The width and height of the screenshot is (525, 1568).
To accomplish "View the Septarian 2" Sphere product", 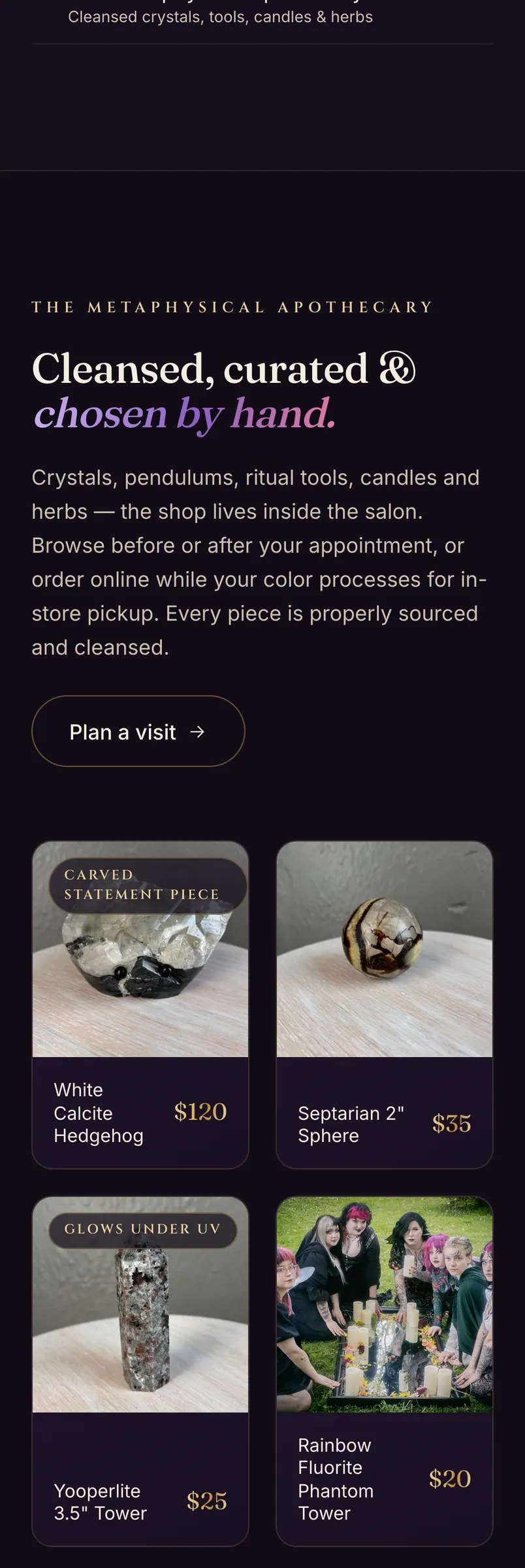I will (384, 1004).
